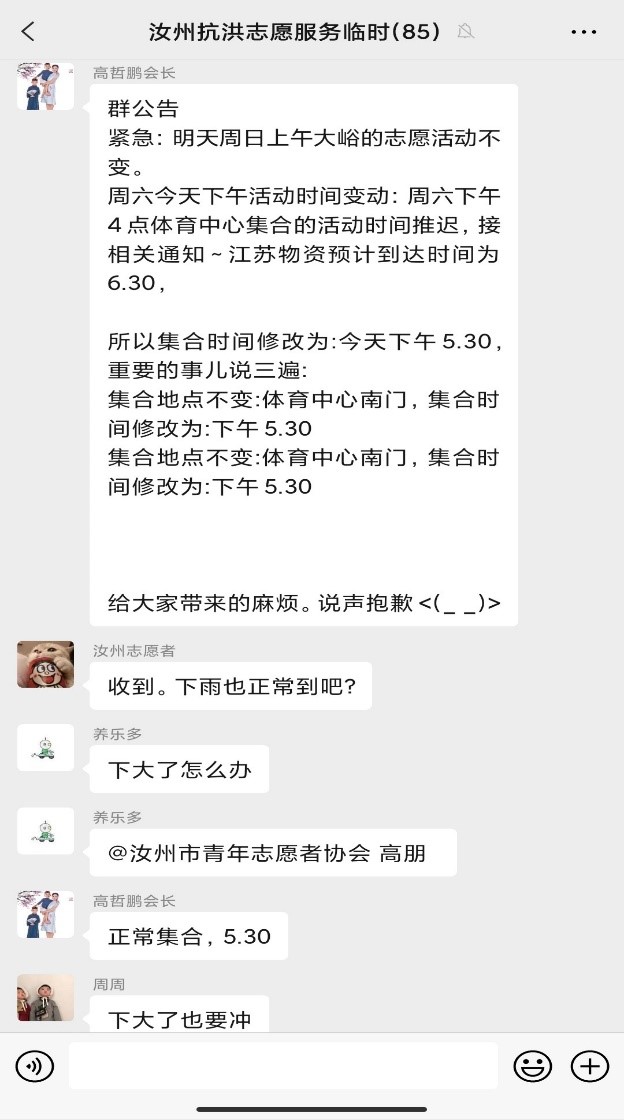Image resolution: width=624 pixels, height=1120 pixels.
Task: Open 养乐多's avatar beside 下大了怎么办
Action: (x=45, y=748)
